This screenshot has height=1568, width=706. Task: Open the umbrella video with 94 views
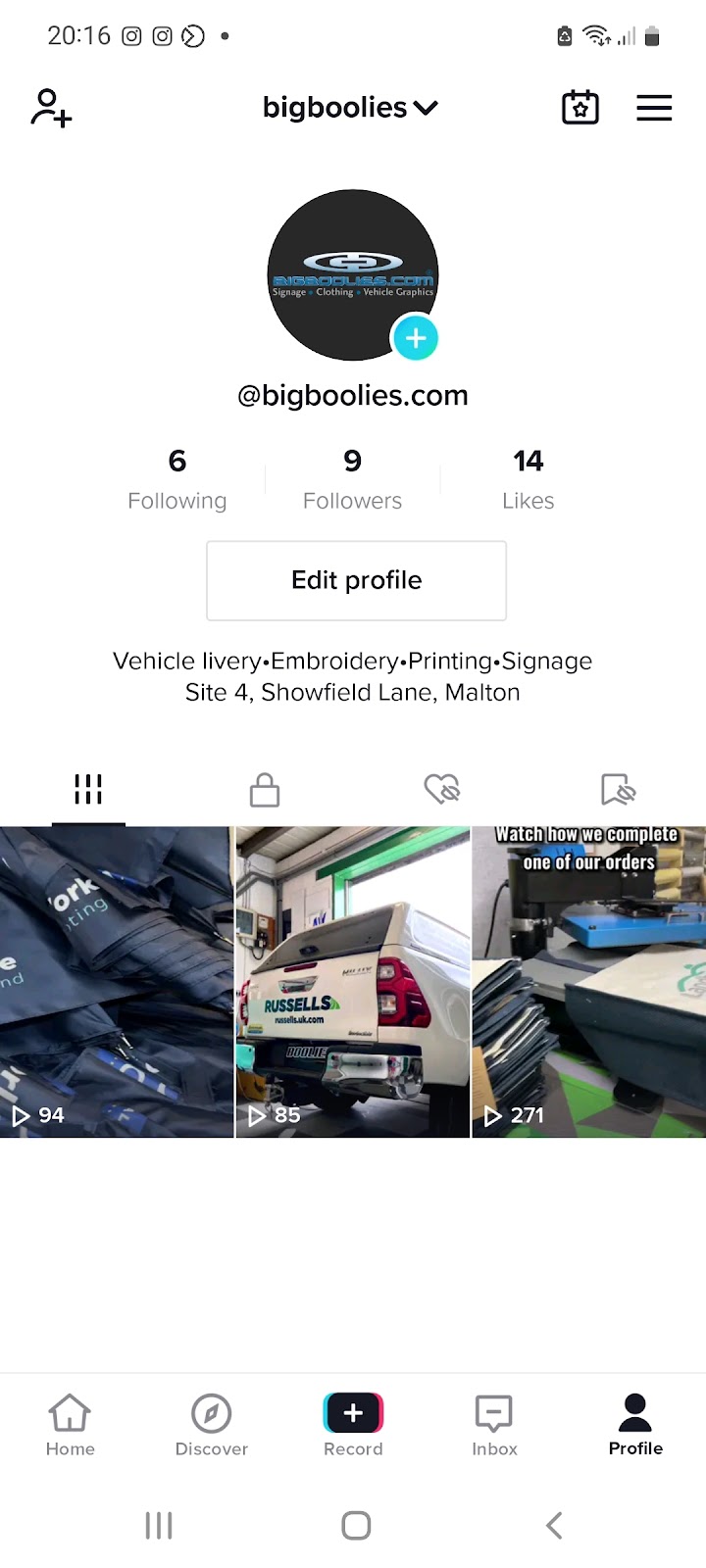pyautogui.click(x=117, y=980)
